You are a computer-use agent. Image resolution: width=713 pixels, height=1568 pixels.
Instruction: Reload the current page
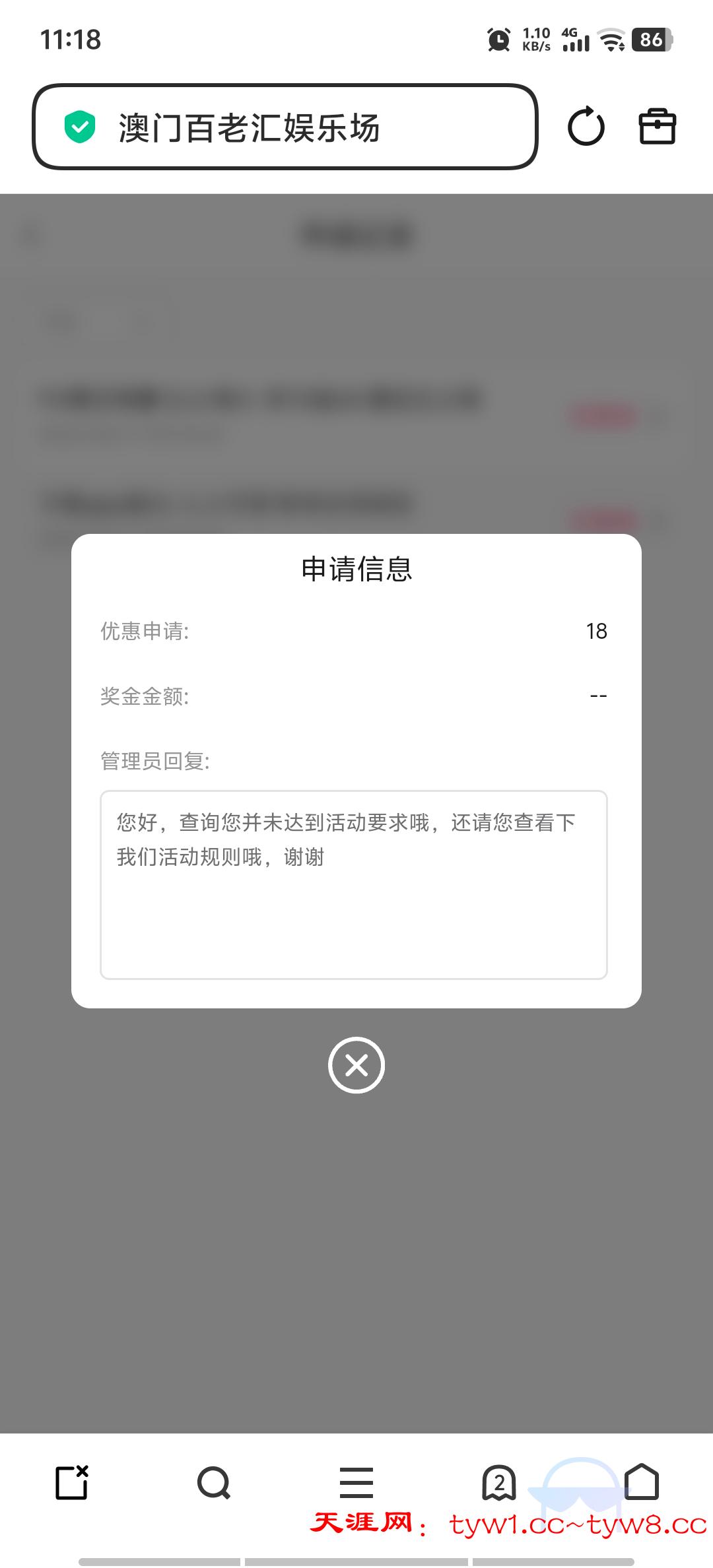(x=586, y=127)
